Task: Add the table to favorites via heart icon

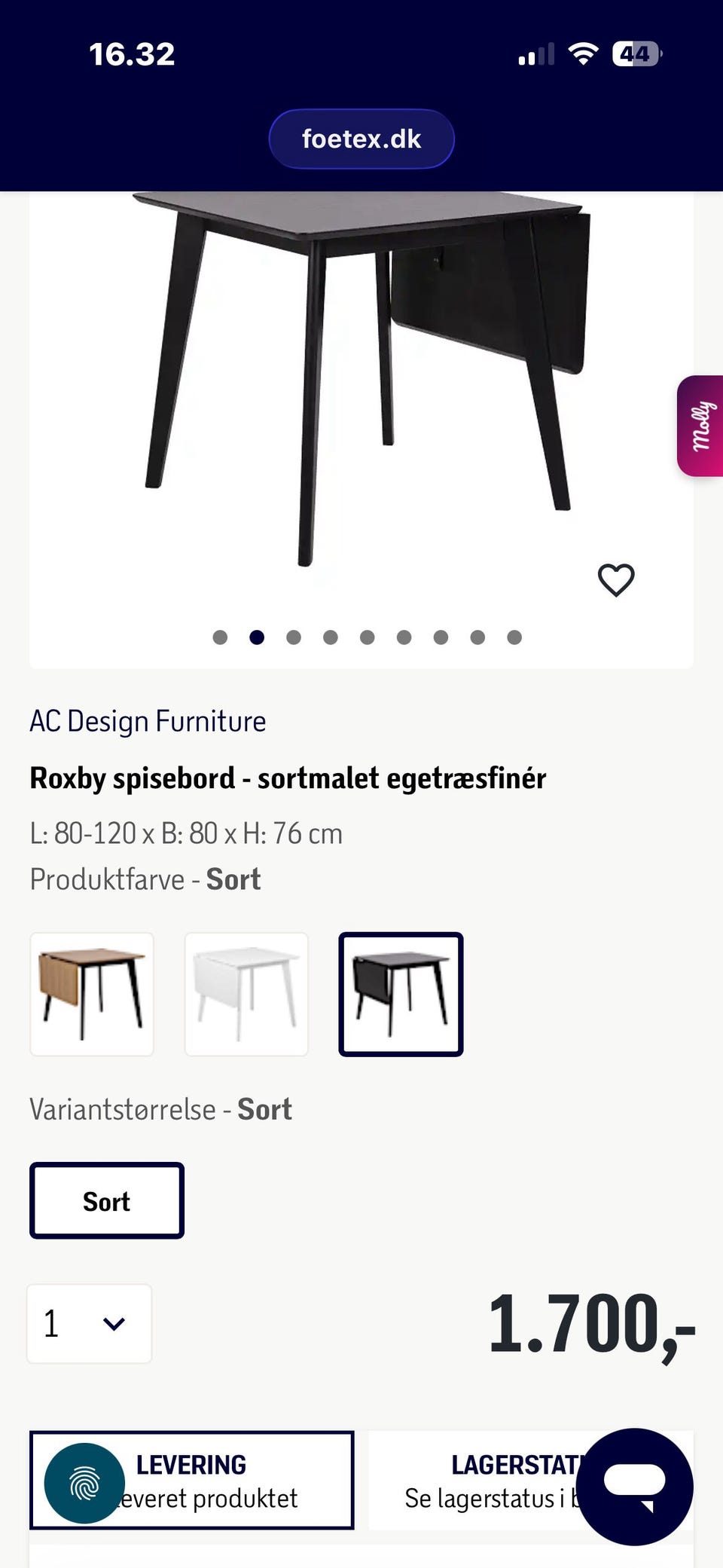Action: point(615,579)
